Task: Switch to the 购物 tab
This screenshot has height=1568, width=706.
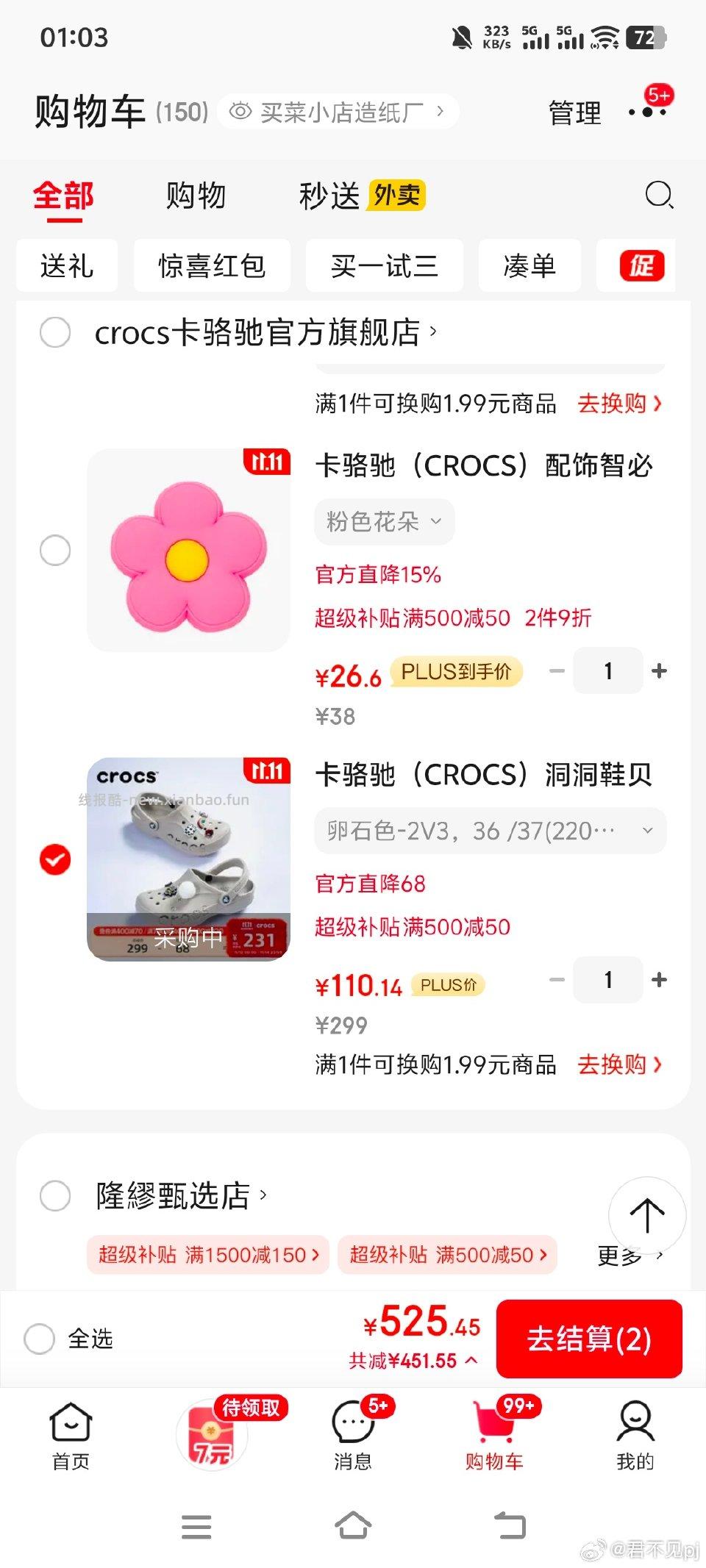Action: click(196, 196)
